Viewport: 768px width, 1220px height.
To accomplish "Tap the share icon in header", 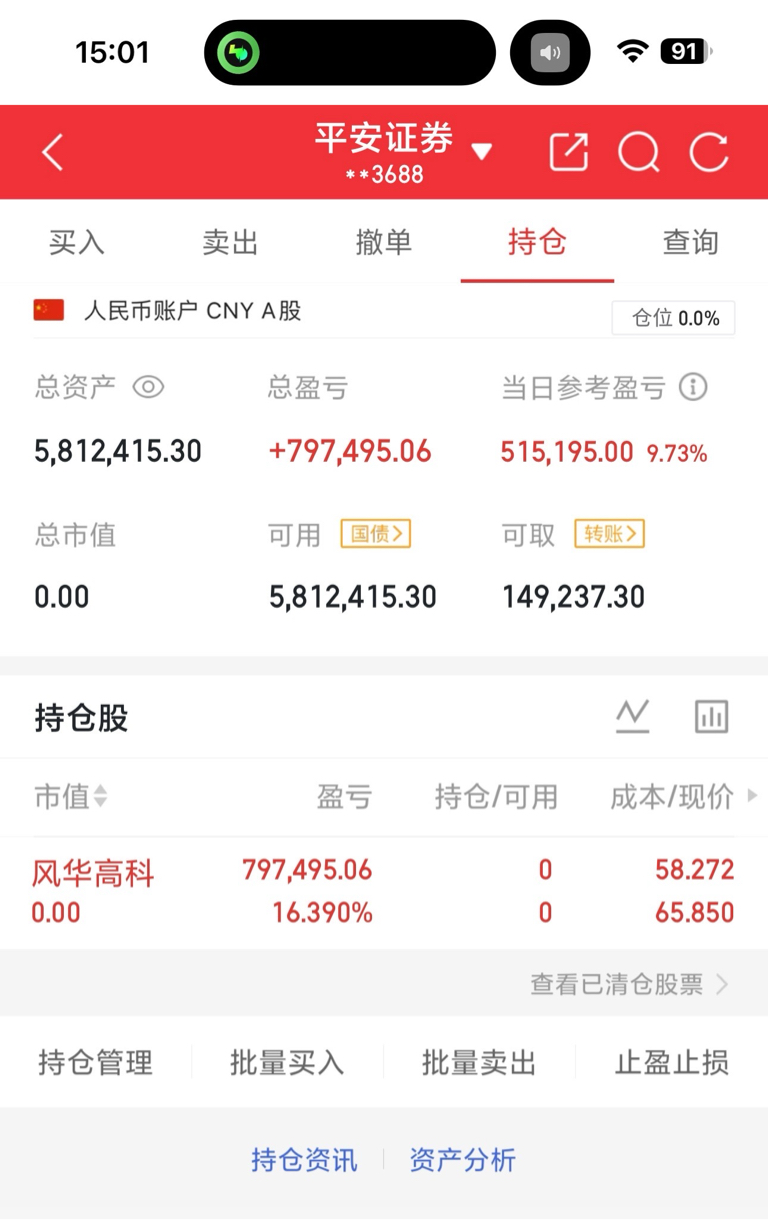I will pyautogui.click(x=569, y=153).
